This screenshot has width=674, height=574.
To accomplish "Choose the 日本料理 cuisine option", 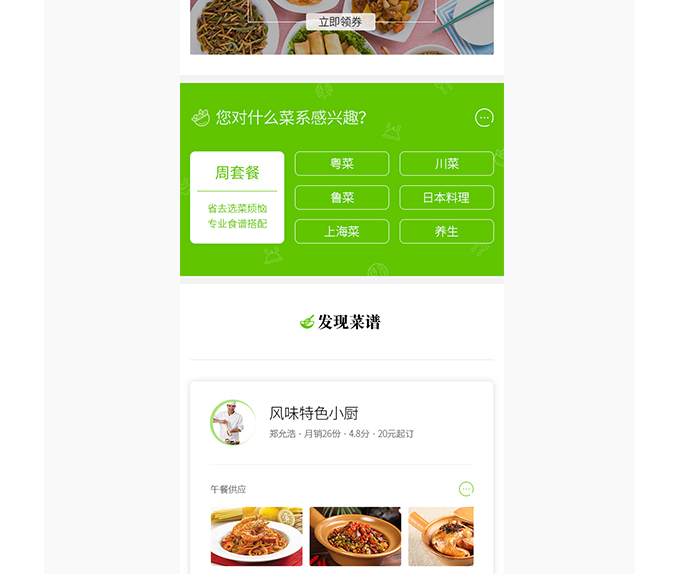I will 446,198.
